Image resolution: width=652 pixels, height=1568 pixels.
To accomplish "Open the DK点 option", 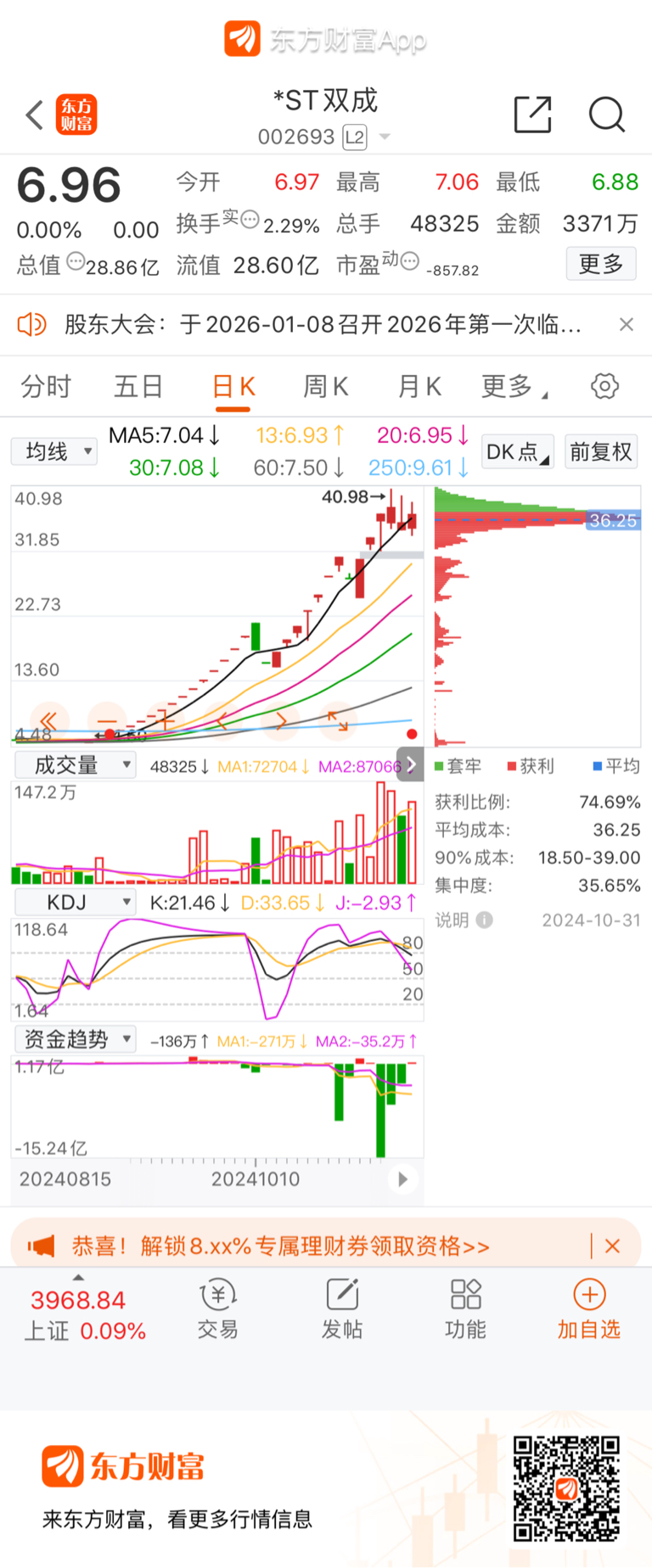I will tap(517, 451).
